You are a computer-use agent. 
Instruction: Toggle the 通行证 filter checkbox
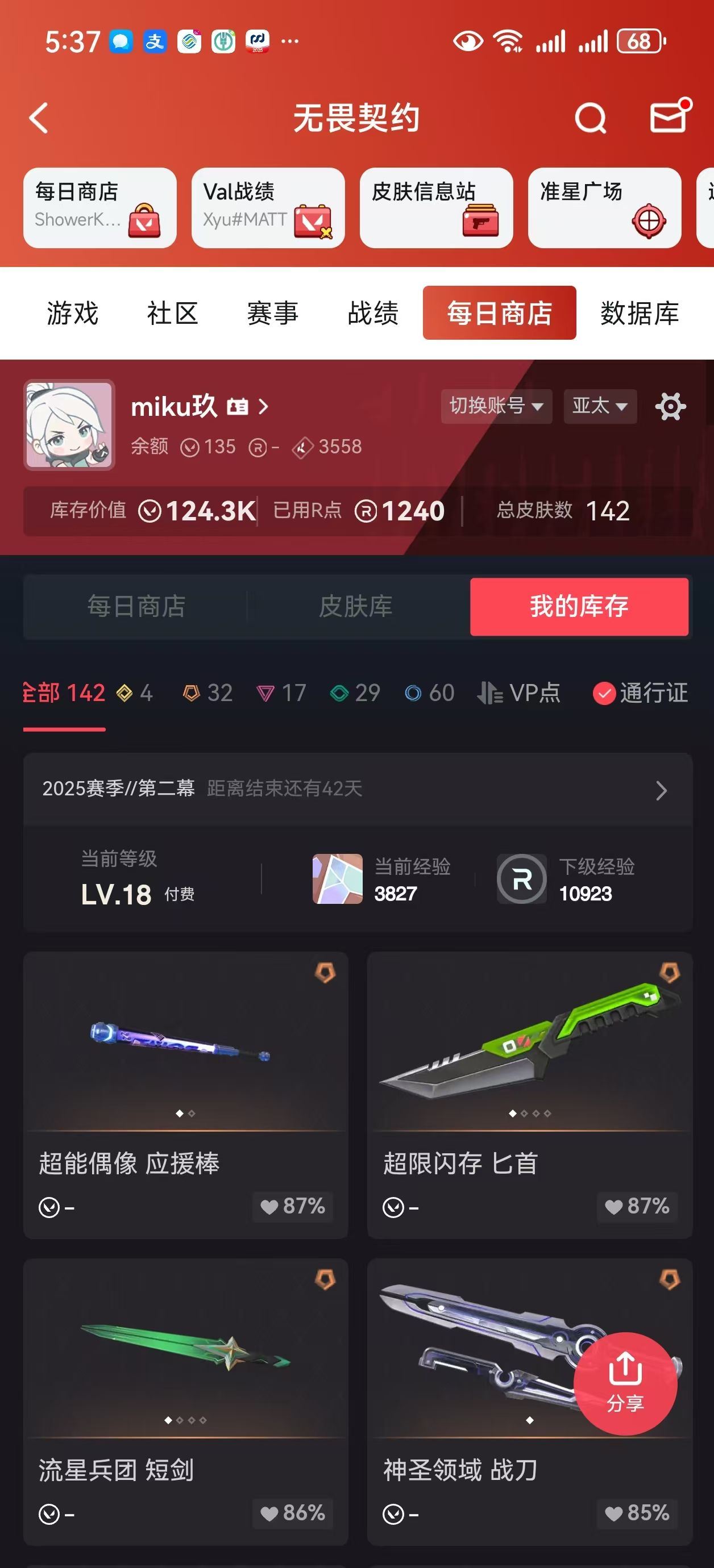point(604,693)
